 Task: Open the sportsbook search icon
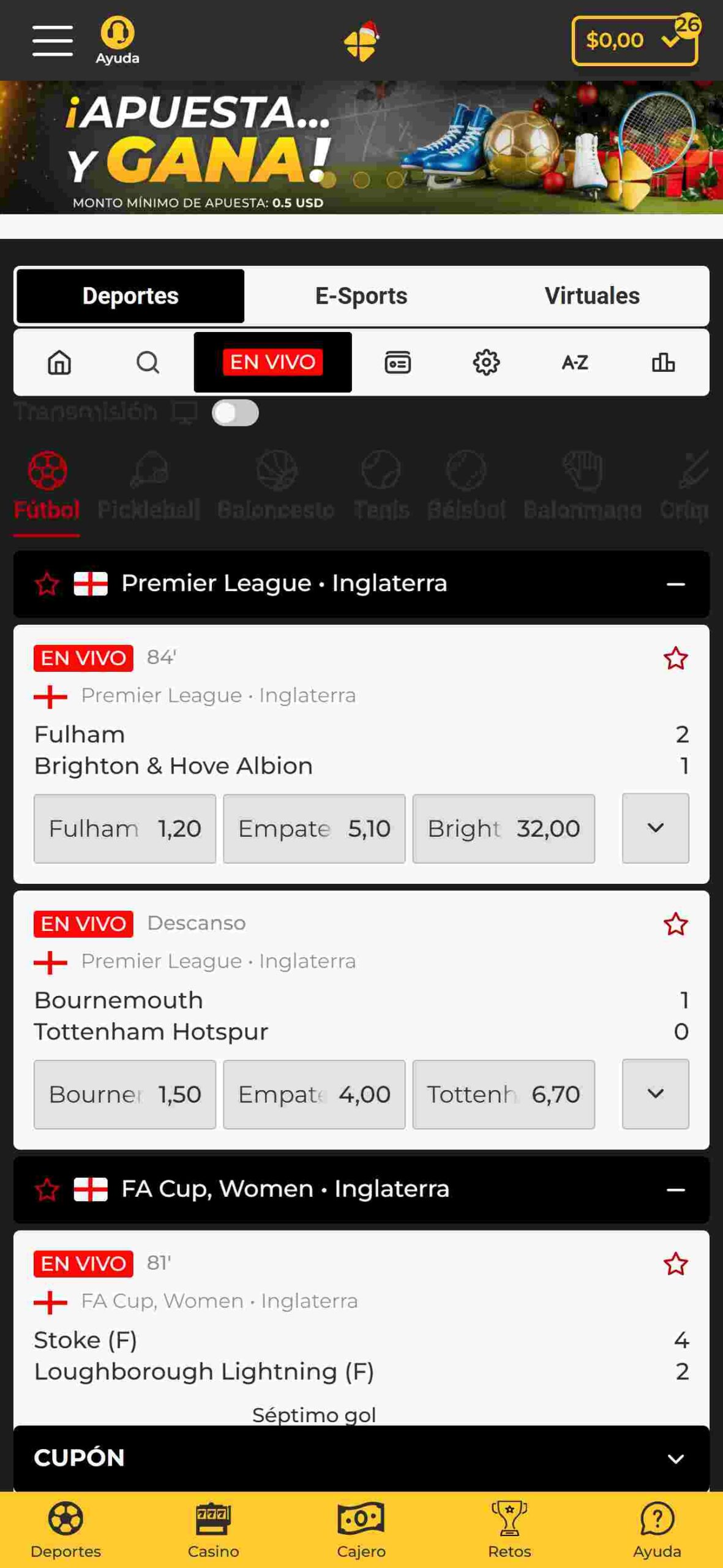(148, 363)
